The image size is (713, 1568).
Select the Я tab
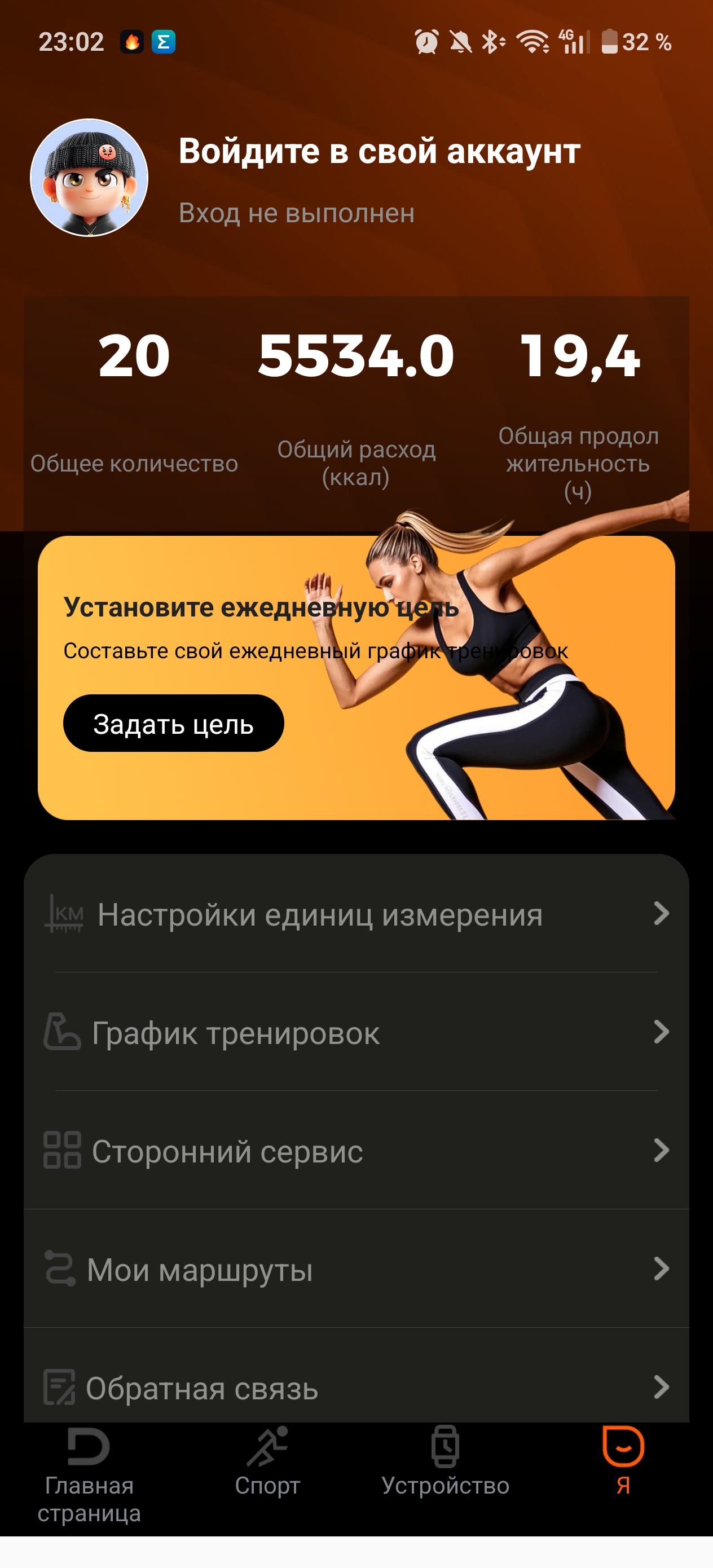click(x=623, y=1461)
